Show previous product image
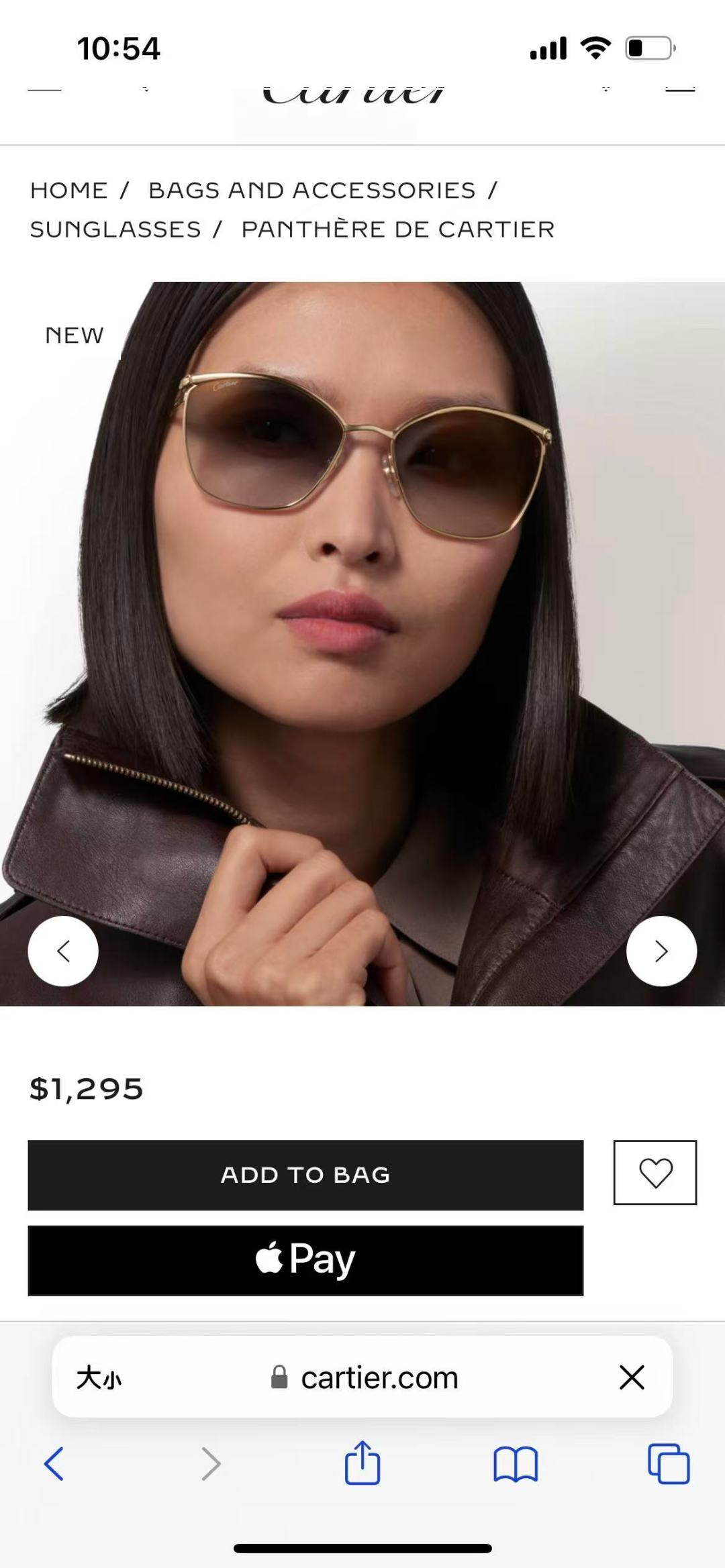Image resolution: width=725 pixels, height=1568 pixels. (x=63, y=951)
